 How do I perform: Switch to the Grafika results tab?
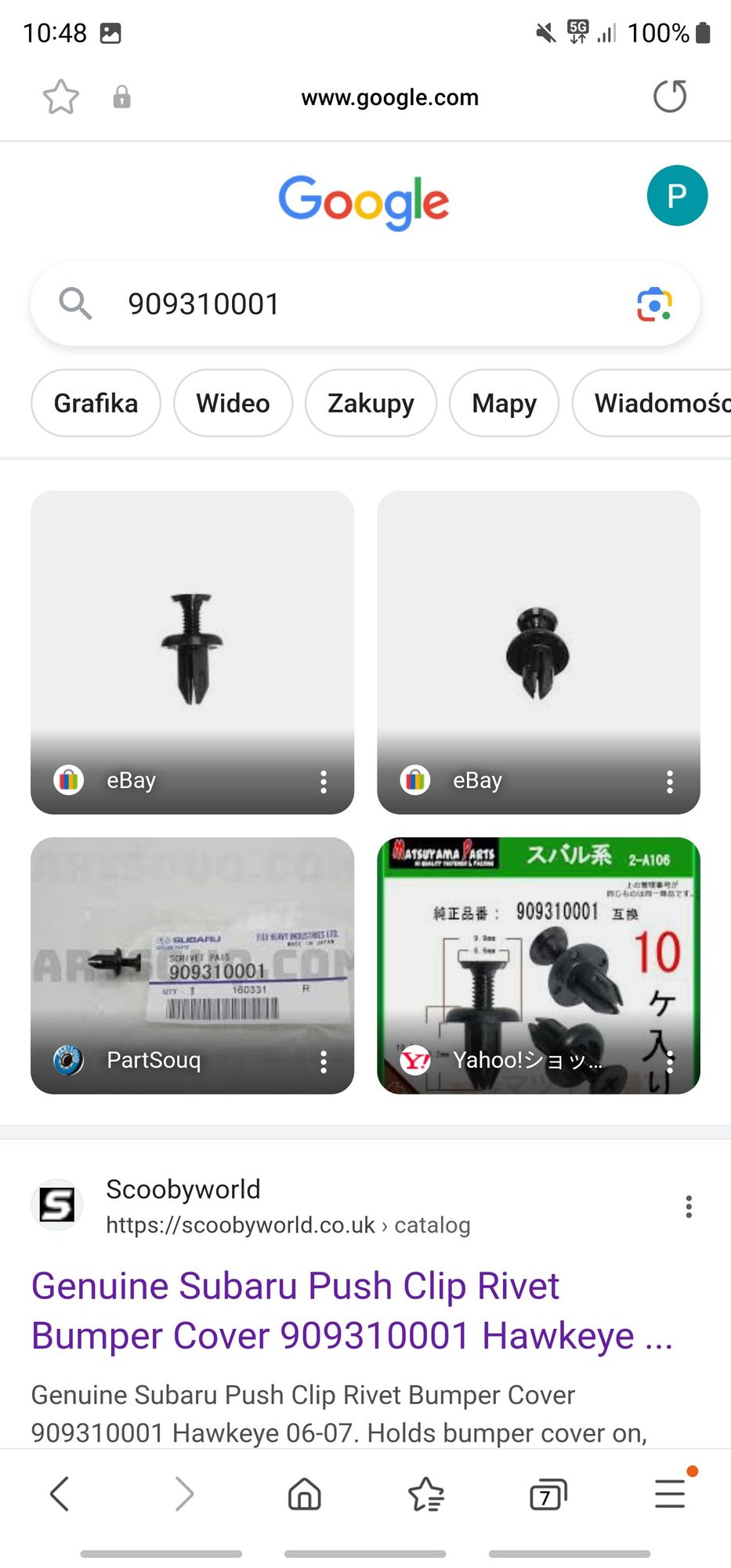tap(96, 403)
